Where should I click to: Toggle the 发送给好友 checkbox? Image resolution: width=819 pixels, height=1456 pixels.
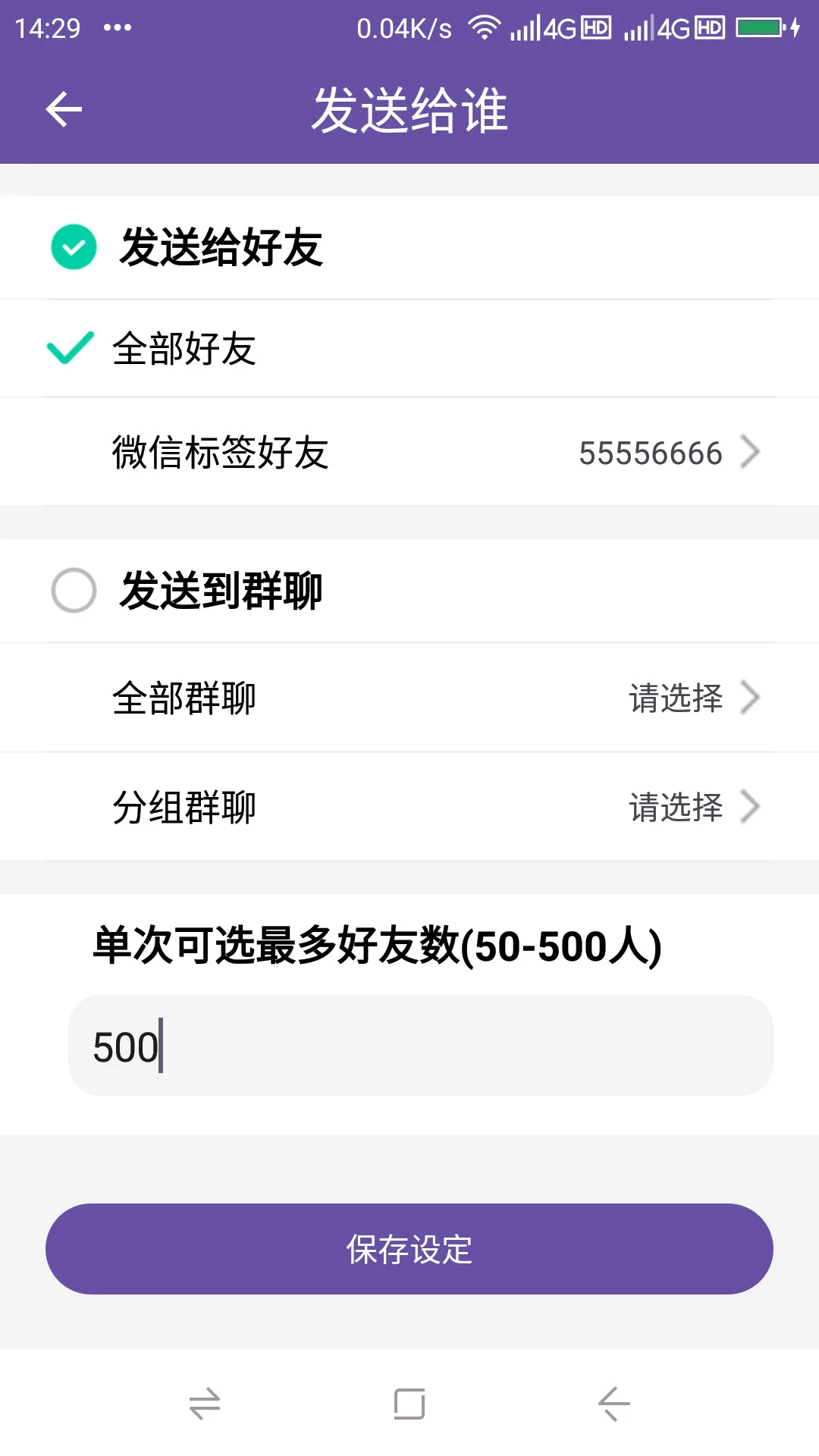74,246
